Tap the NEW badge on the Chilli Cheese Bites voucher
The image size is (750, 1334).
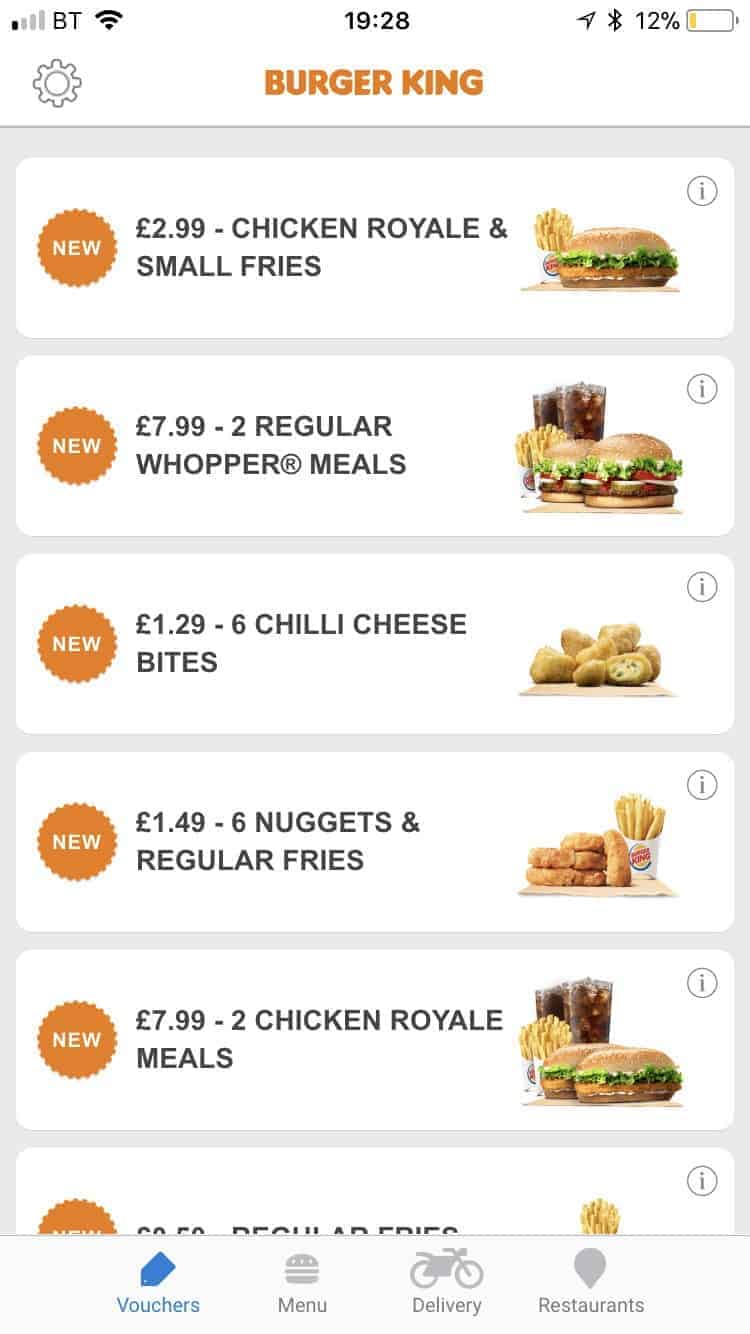coord(77,643)
